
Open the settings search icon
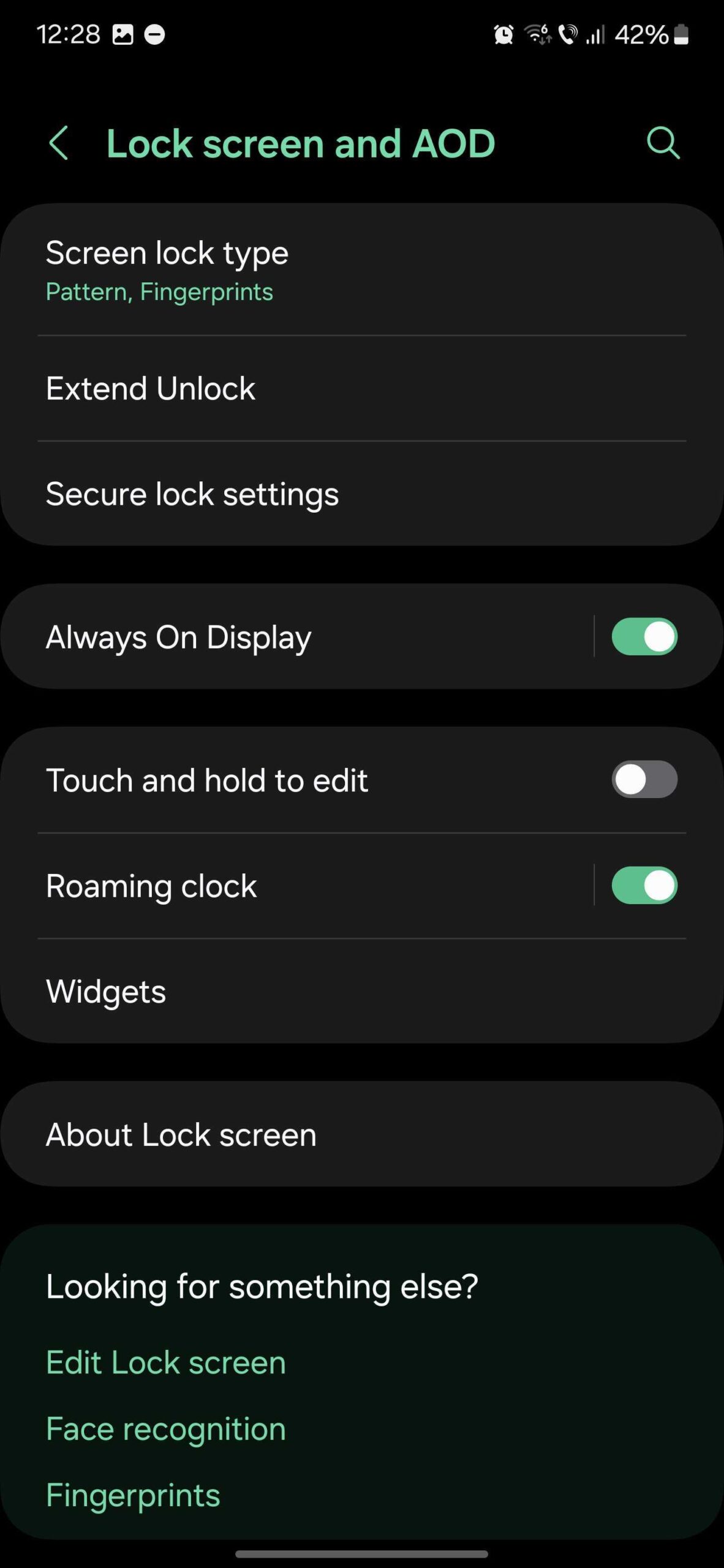point(663,143)
